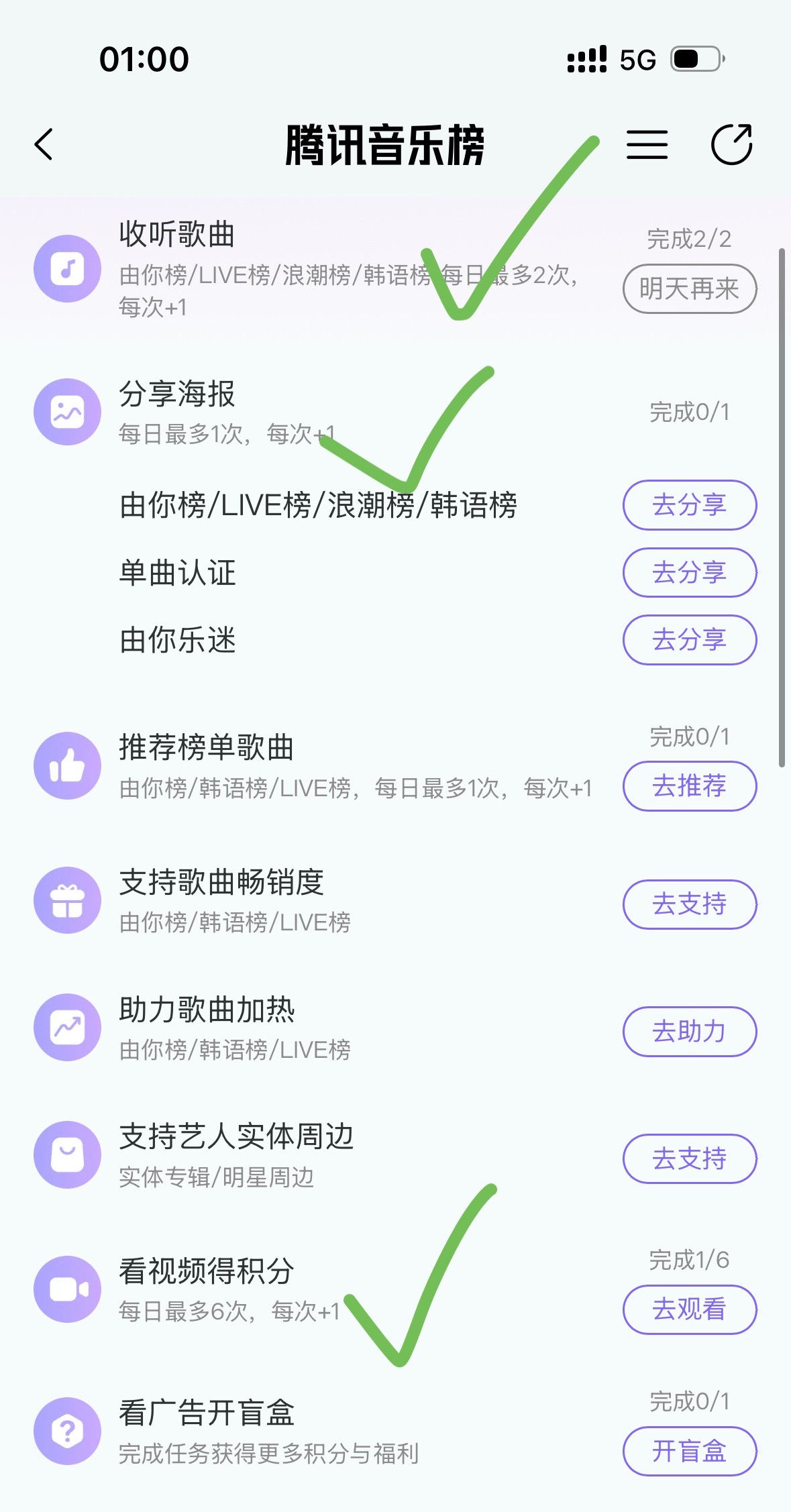Tap 去助力 for 助力歌曲加热
The width and height of the screenshot is (791, 1512).
coord(690,1032)
